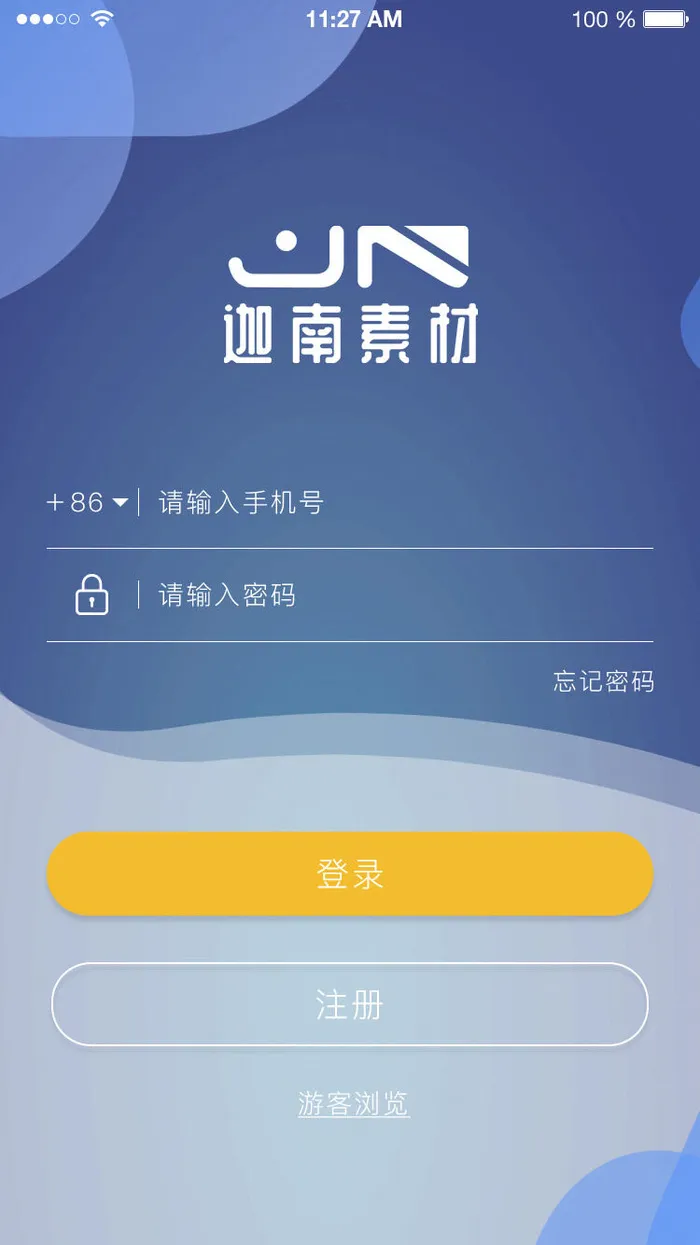The height and width of the screenshot is (1245, 700).
Task: Focus the 请输入密码 password field
Action: [400, 596]
